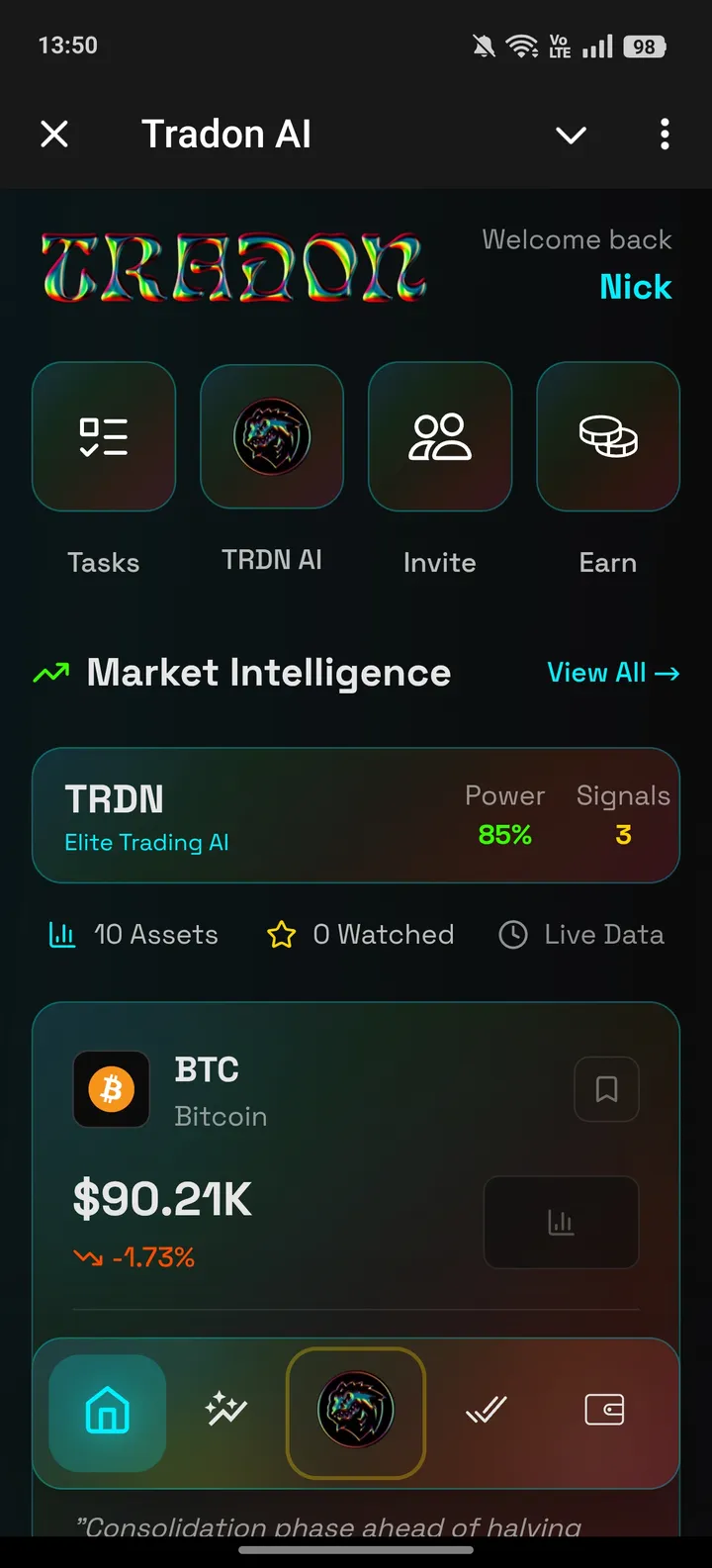Screen dimensions: 712x1568
Task: Tap the View All arrow link
Action: pyautogui.click(x=613, y=673)
